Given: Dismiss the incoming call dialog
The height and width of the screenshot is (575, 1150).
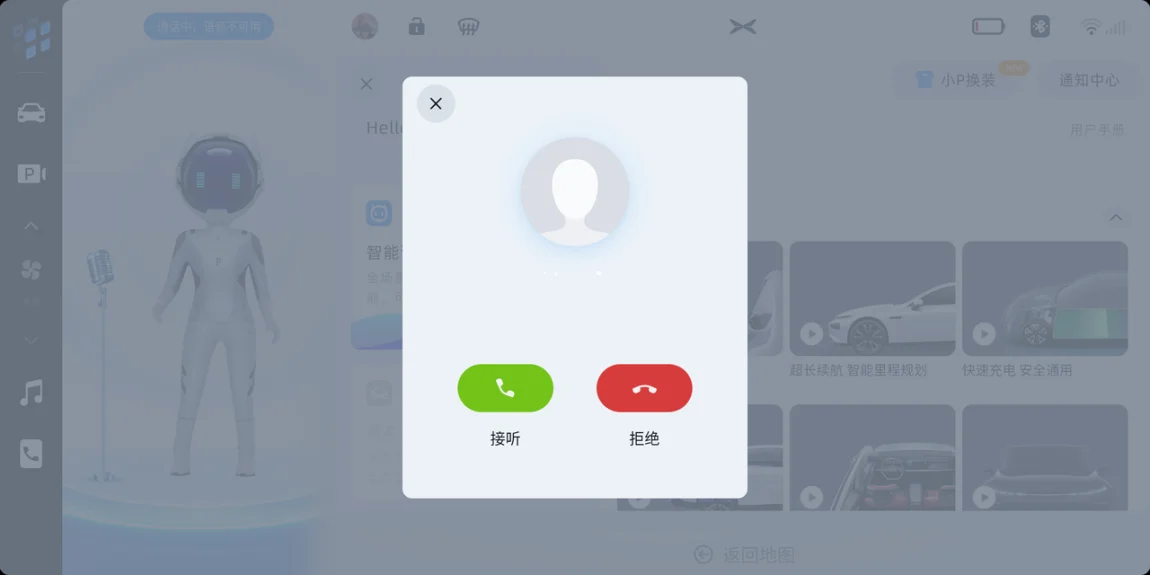Looking at the screenshot, I should click(x=436, y=104).
